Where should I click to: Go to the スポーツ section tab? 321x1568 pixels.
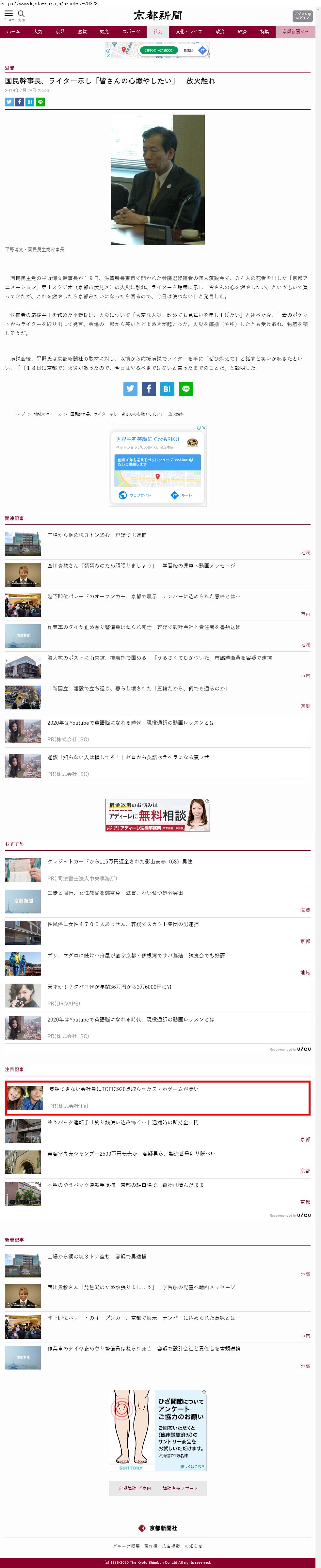pyautogui.click(x=131, y=32)
